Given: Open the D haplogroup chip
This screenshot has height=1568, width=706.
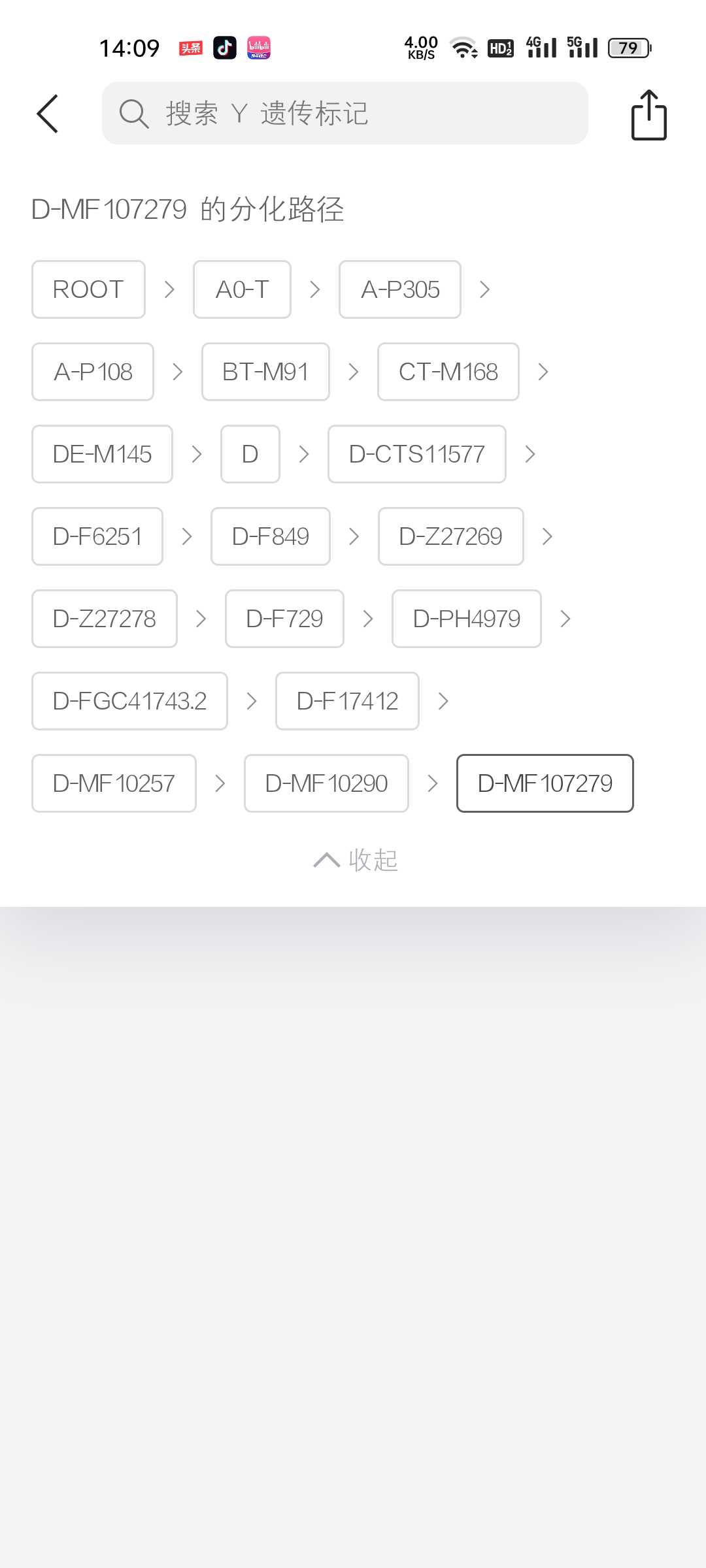Looking at the screenshot, I should [x=250, y=454].
